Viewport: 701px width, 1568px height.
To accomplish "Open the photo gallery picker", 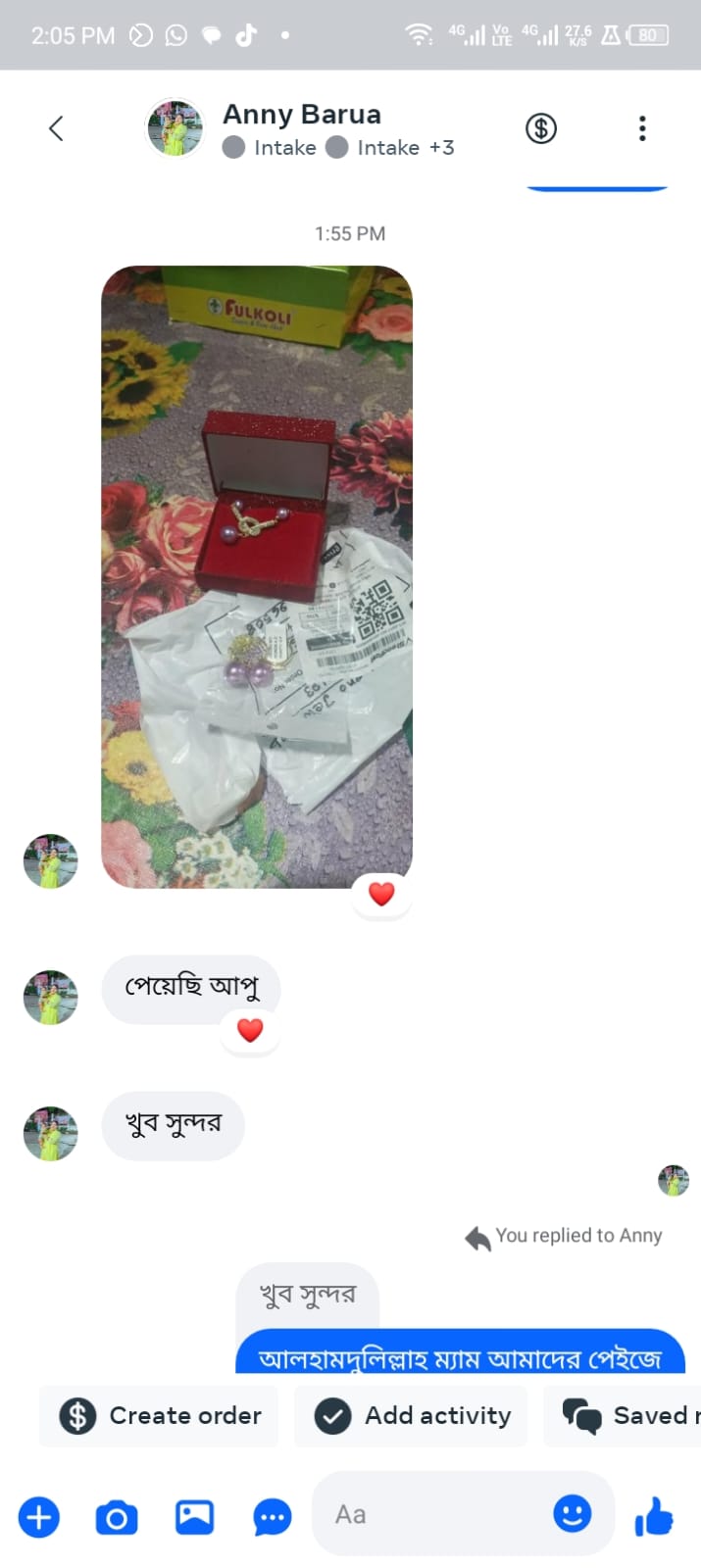I will point(194,1517).
